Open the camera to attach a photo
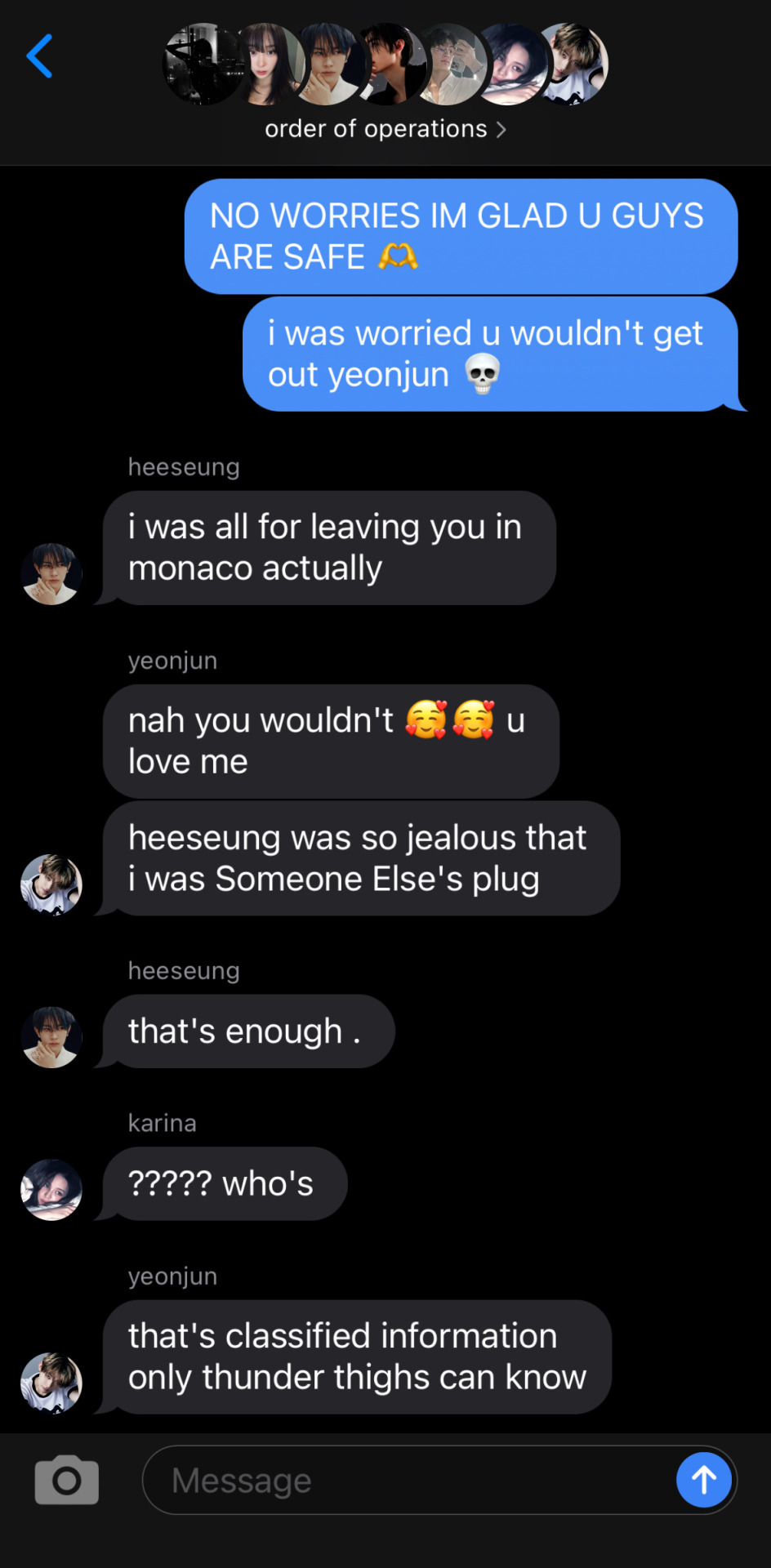This screenshot has width=771, height=1568. click(66, 1479)
